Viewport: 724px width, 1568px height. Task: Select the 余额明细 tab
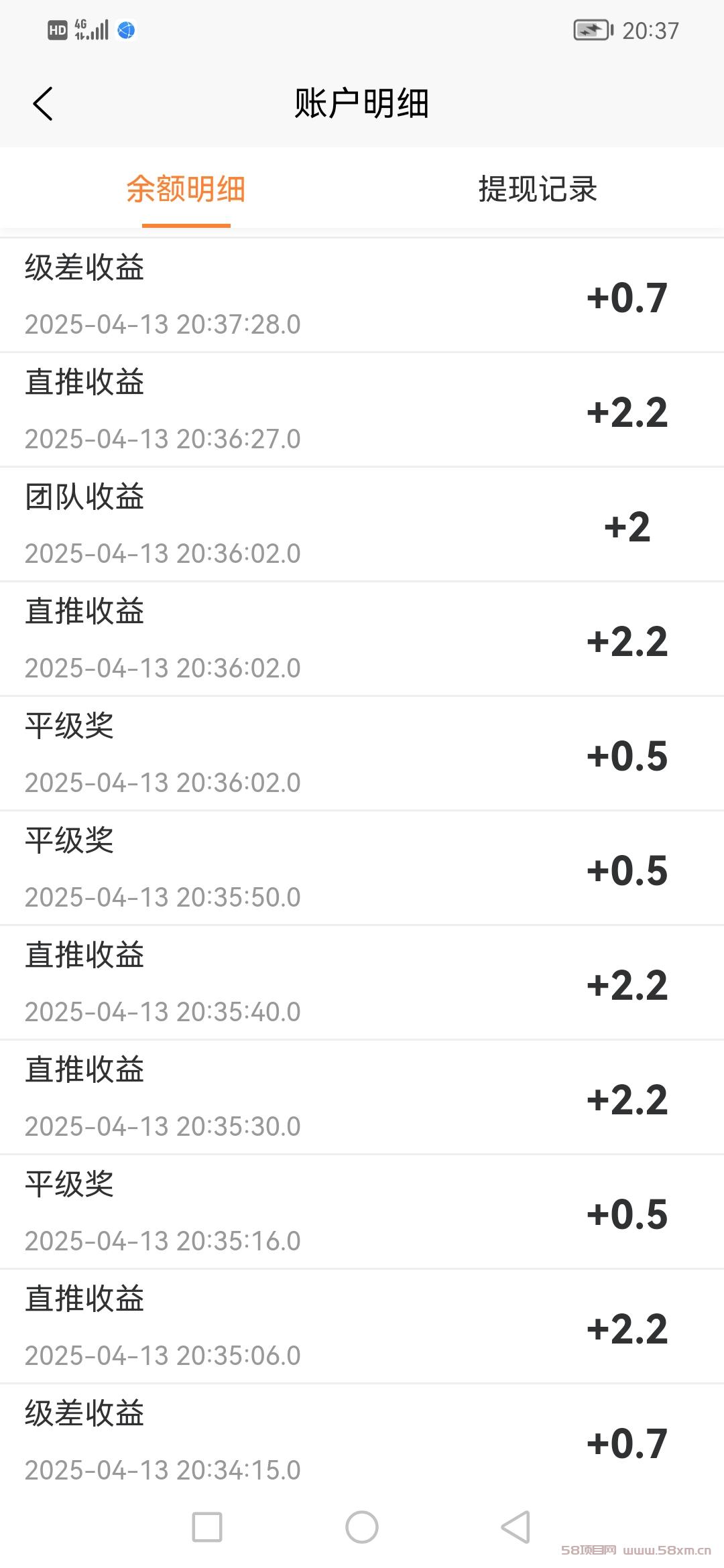186,189
